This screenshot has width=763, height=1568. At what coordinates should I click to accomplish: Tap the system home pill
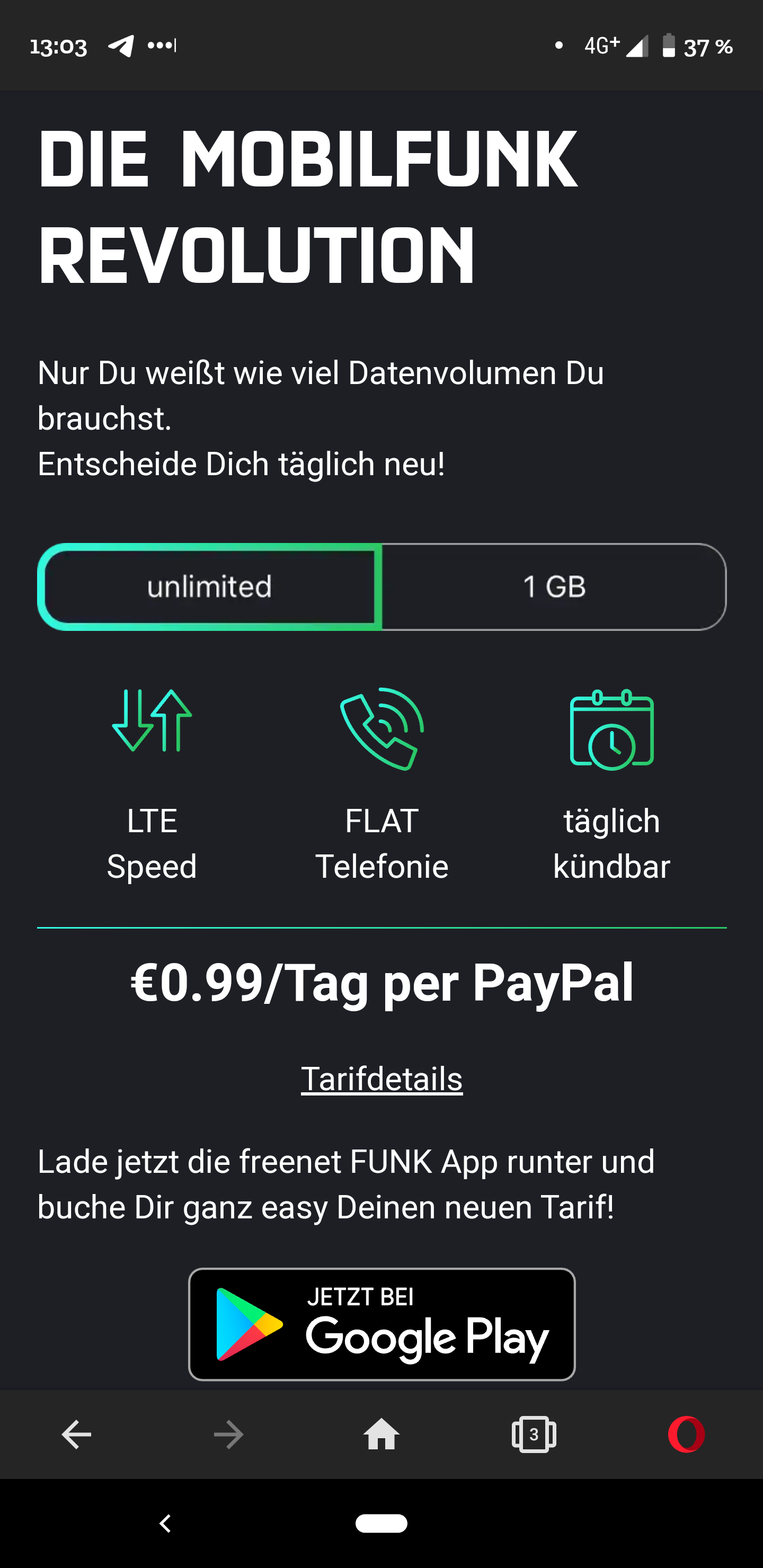tap(382, 1524)
